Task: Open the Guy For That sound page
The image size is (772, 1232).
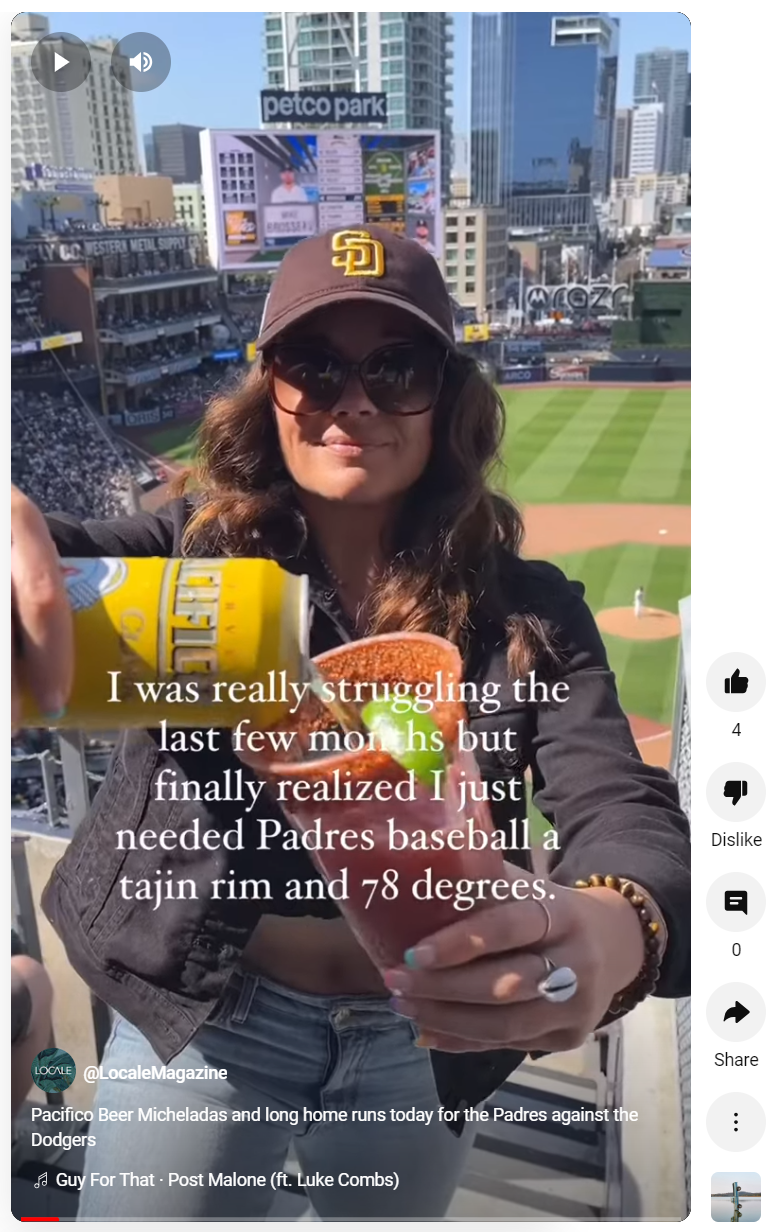Action: click(227, 1180)
